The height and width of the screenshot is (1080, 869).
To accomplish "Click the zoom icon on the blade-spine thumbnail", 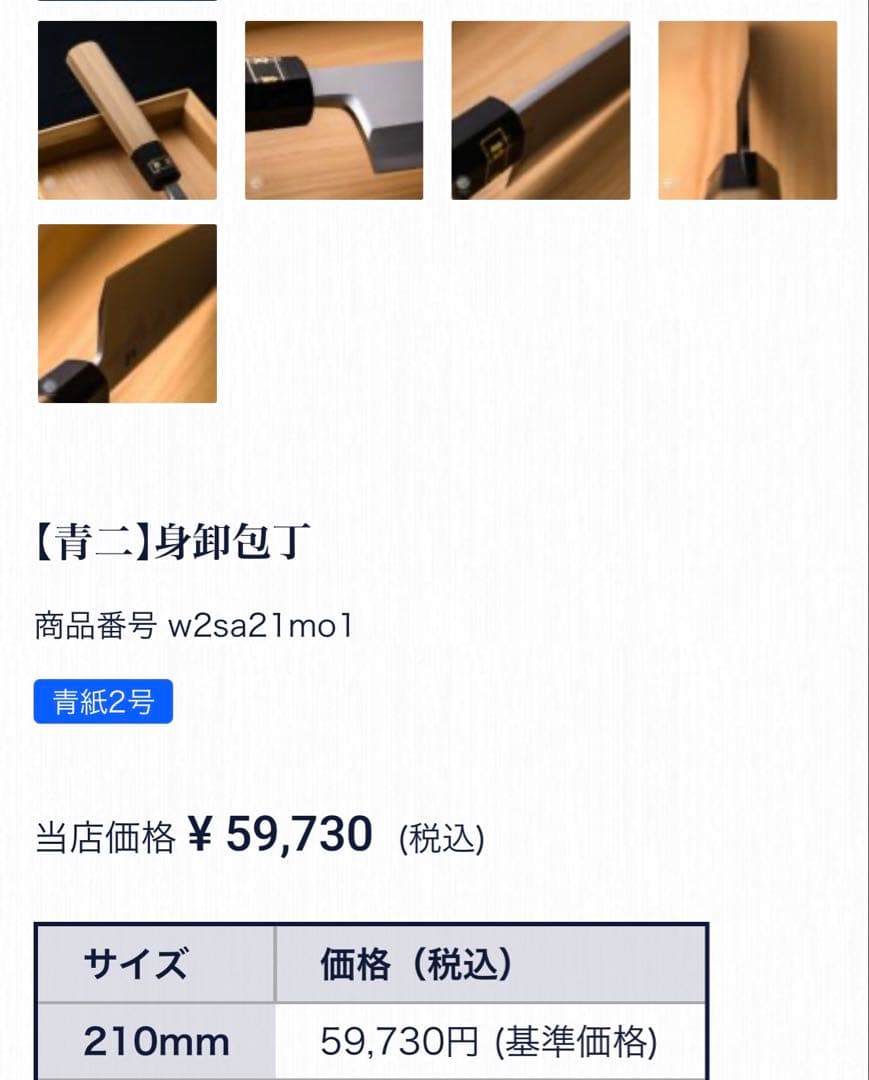I will pyautogui.click(x=463, y=183).
